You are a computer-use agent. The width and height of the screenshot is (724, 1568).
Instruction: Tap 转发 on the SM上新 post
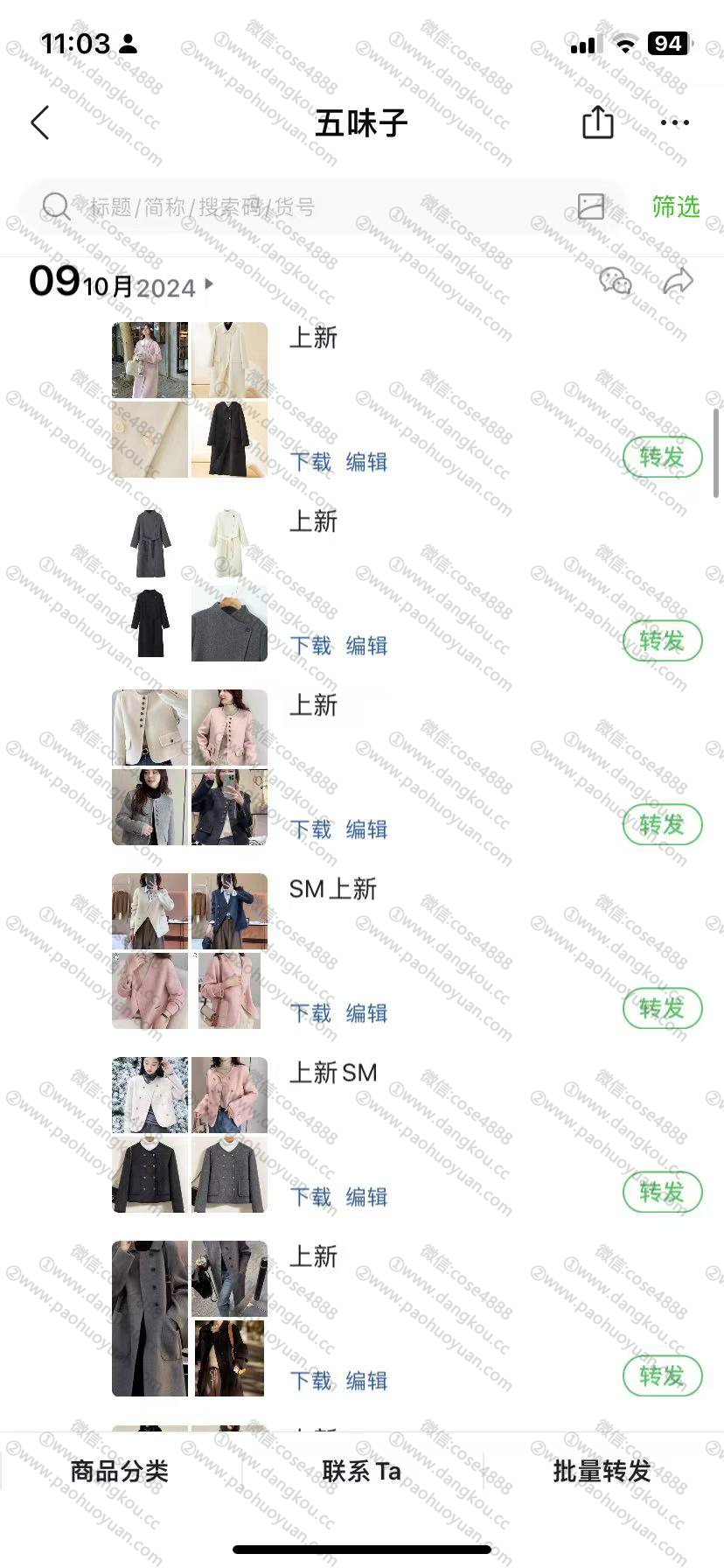click(x=662, y=1008)
